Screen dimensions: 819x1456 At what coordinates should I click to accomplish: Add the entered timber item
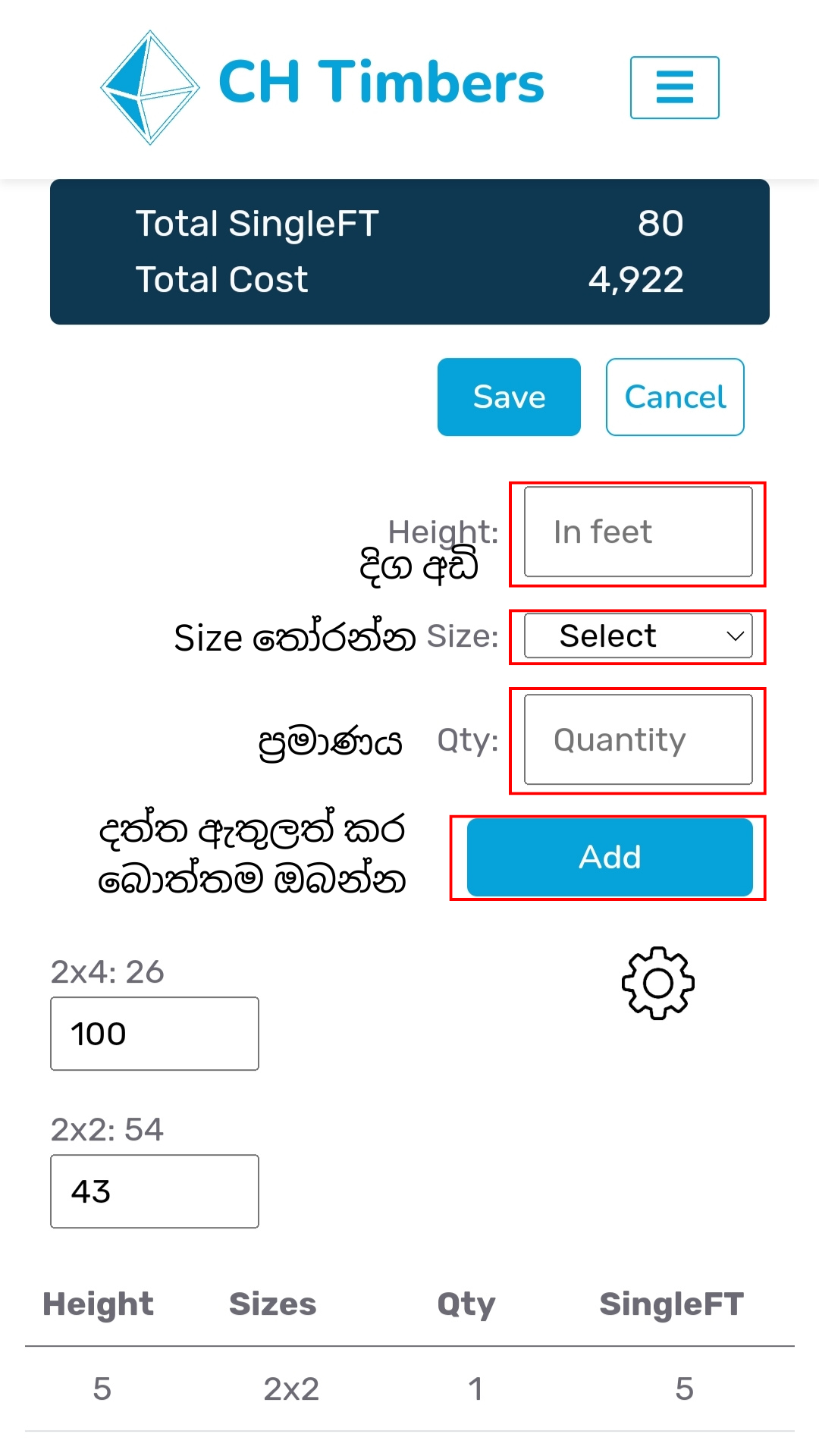(610, 857)
